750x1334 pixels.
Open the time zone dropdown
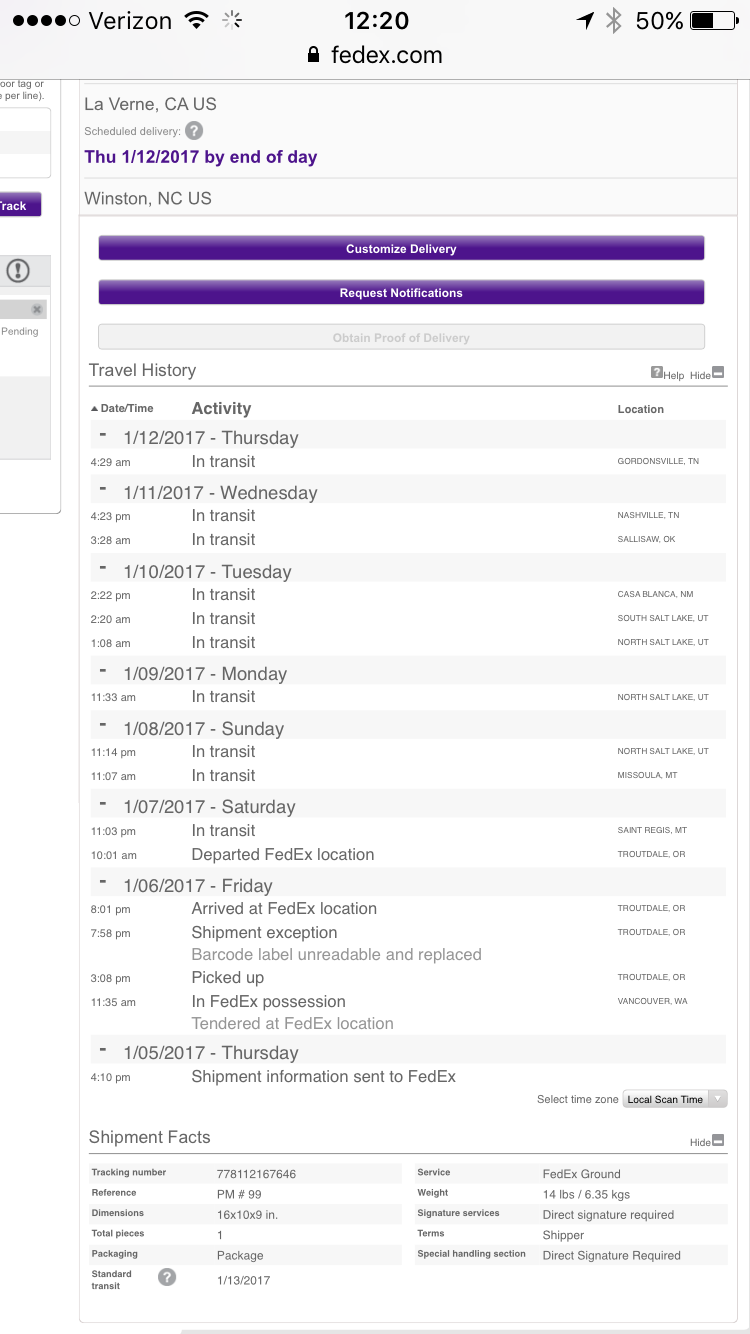point(674,1099)
